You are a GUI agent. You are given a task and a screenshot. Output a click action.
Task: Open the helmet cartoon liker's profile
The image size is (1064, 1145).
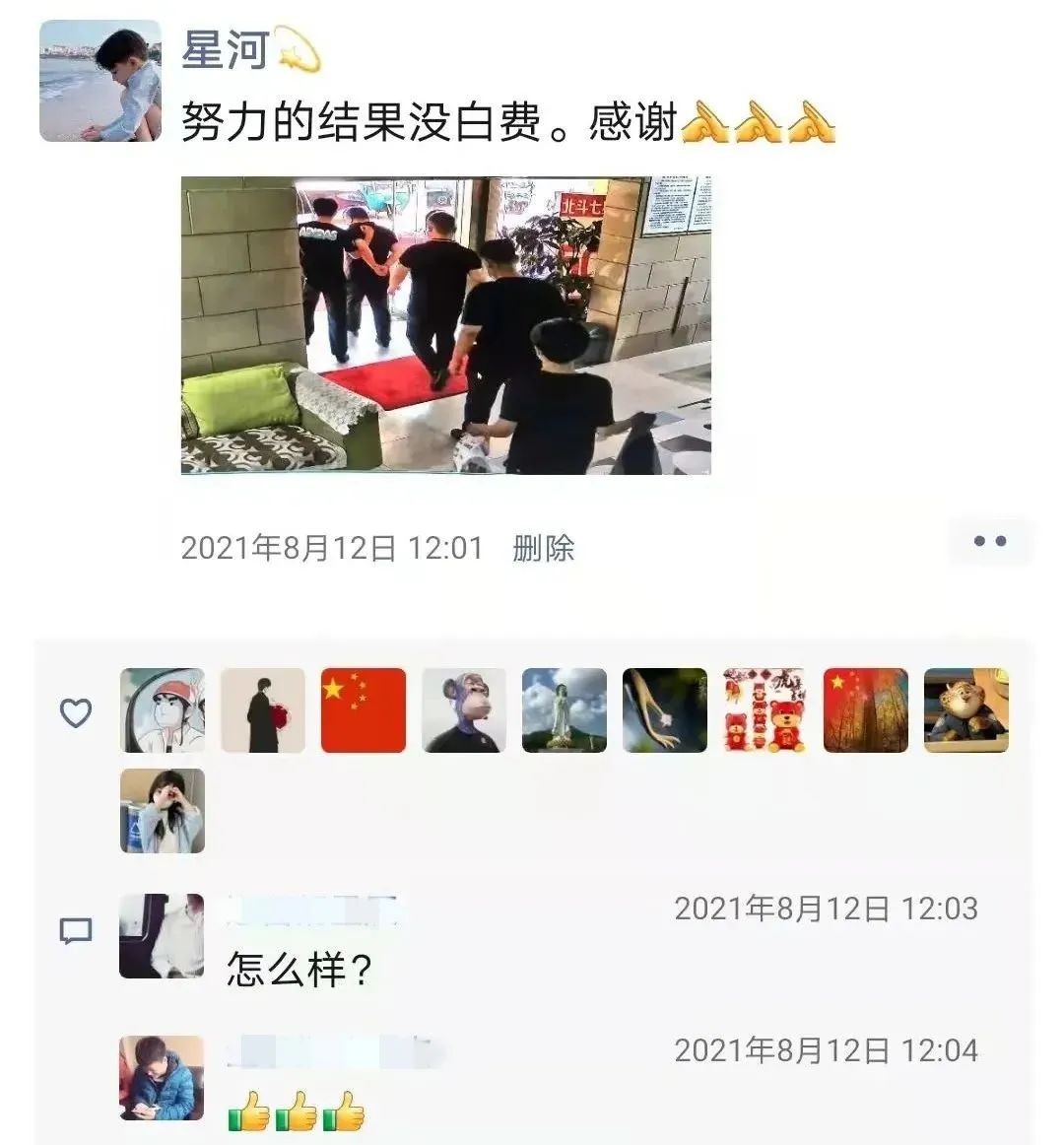click(163, 710)
